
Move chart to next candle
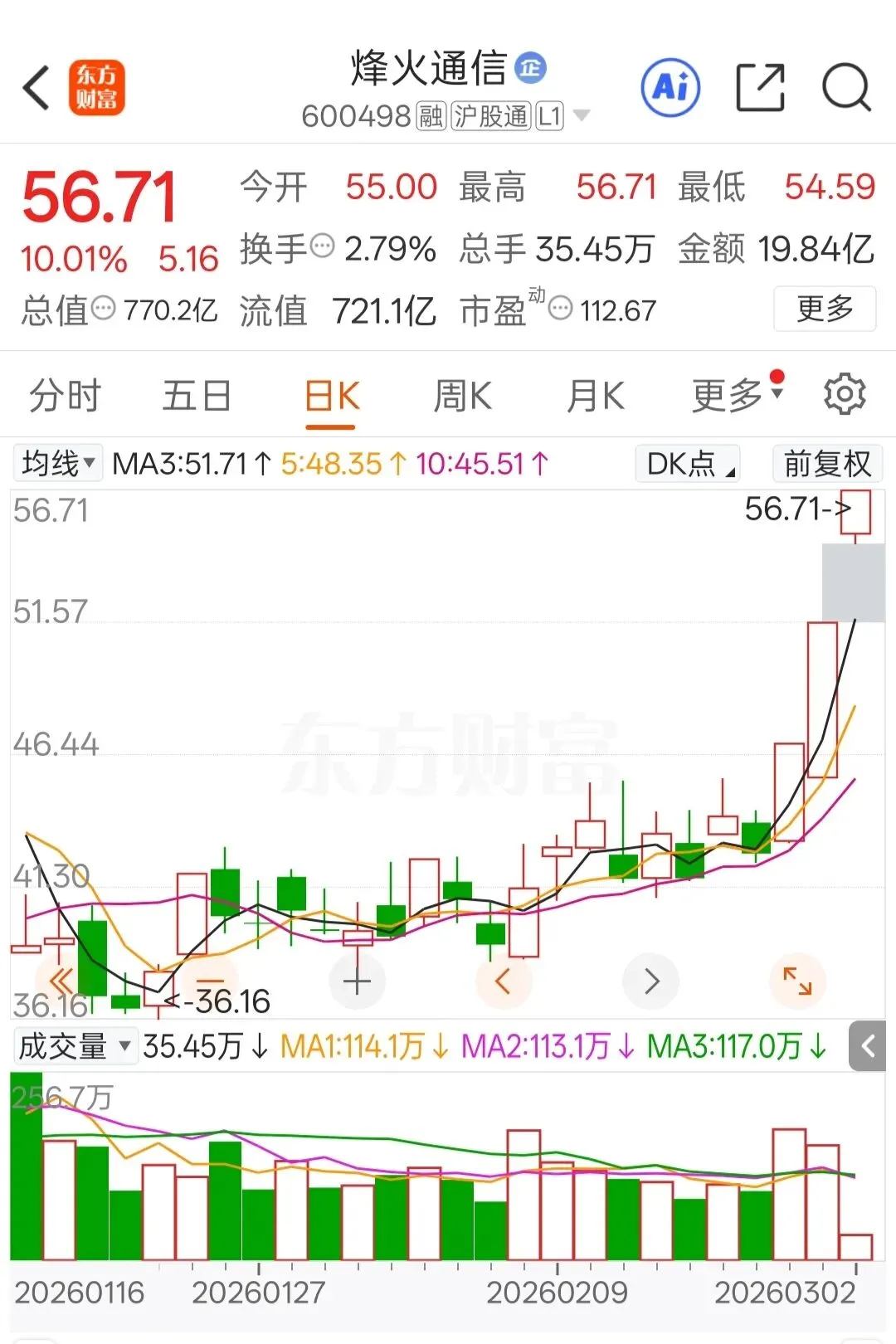click(x=651, y=982)
